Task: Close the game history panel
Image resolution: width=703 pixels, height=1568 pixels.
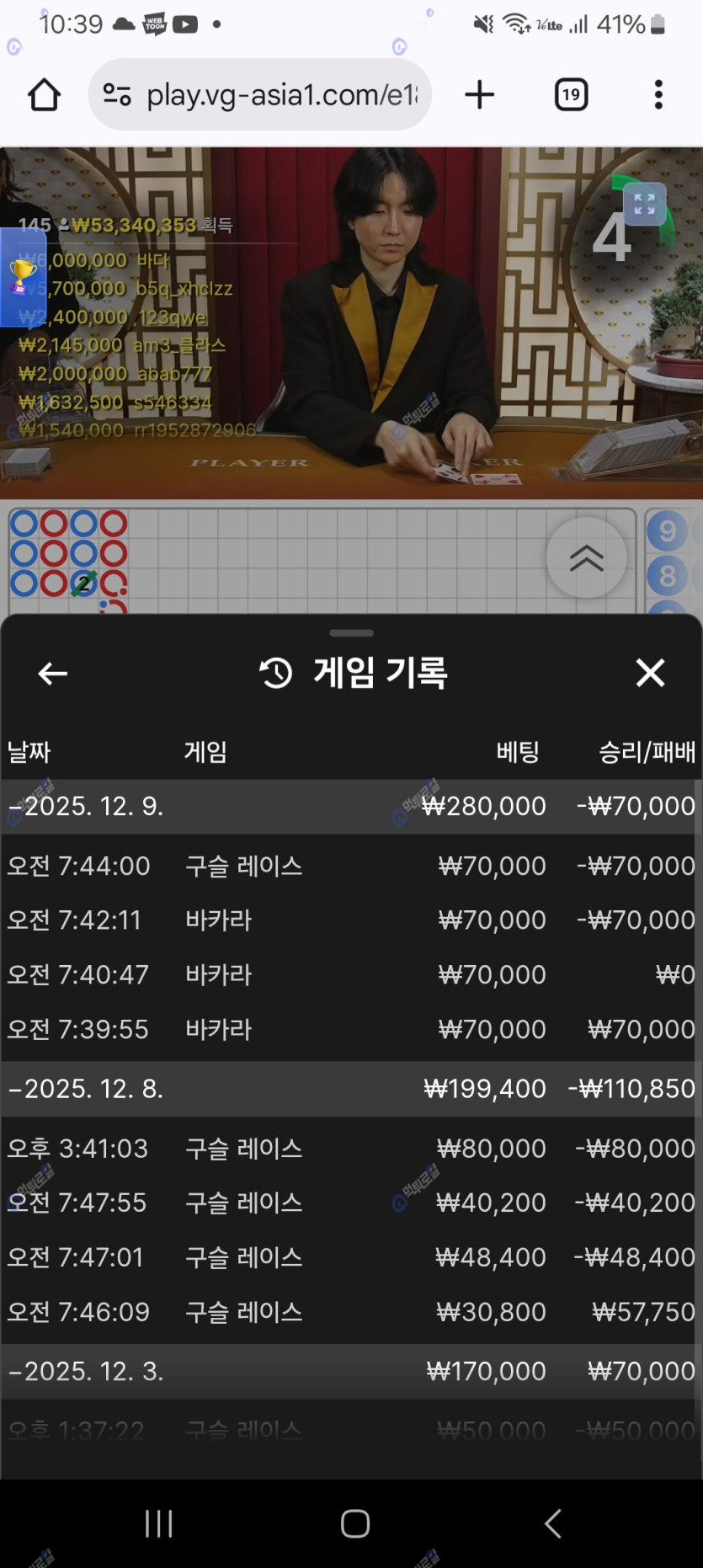Action: pos(650,673)
